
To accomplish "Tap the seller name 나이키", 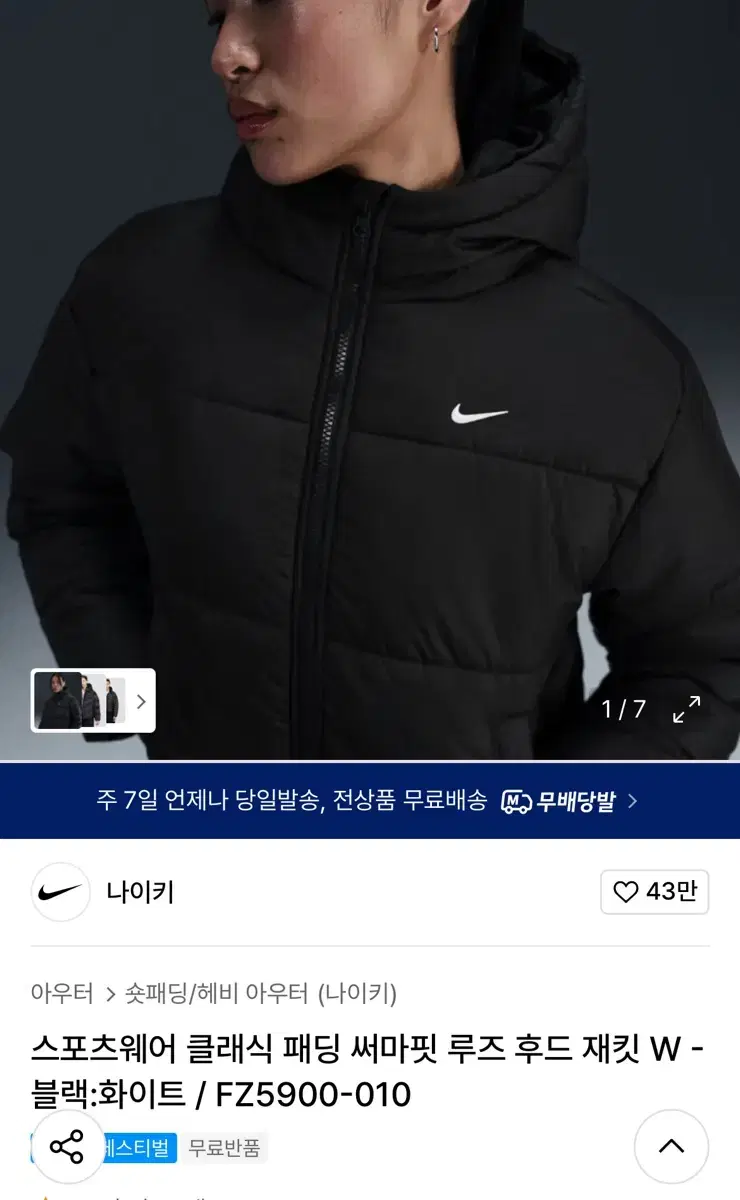I will [139, 893].
